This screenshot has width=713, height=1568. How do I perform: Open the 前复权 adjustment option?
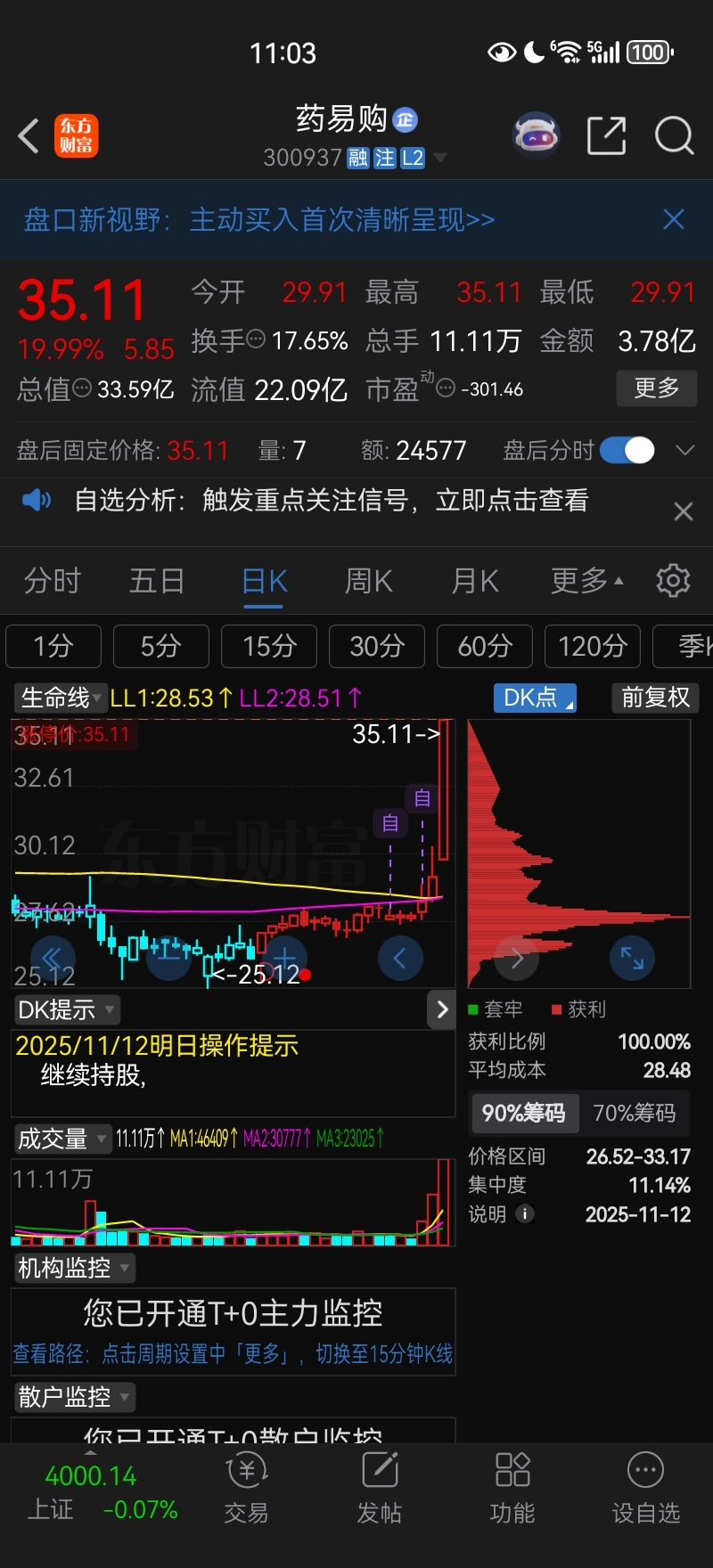(655, 698)
